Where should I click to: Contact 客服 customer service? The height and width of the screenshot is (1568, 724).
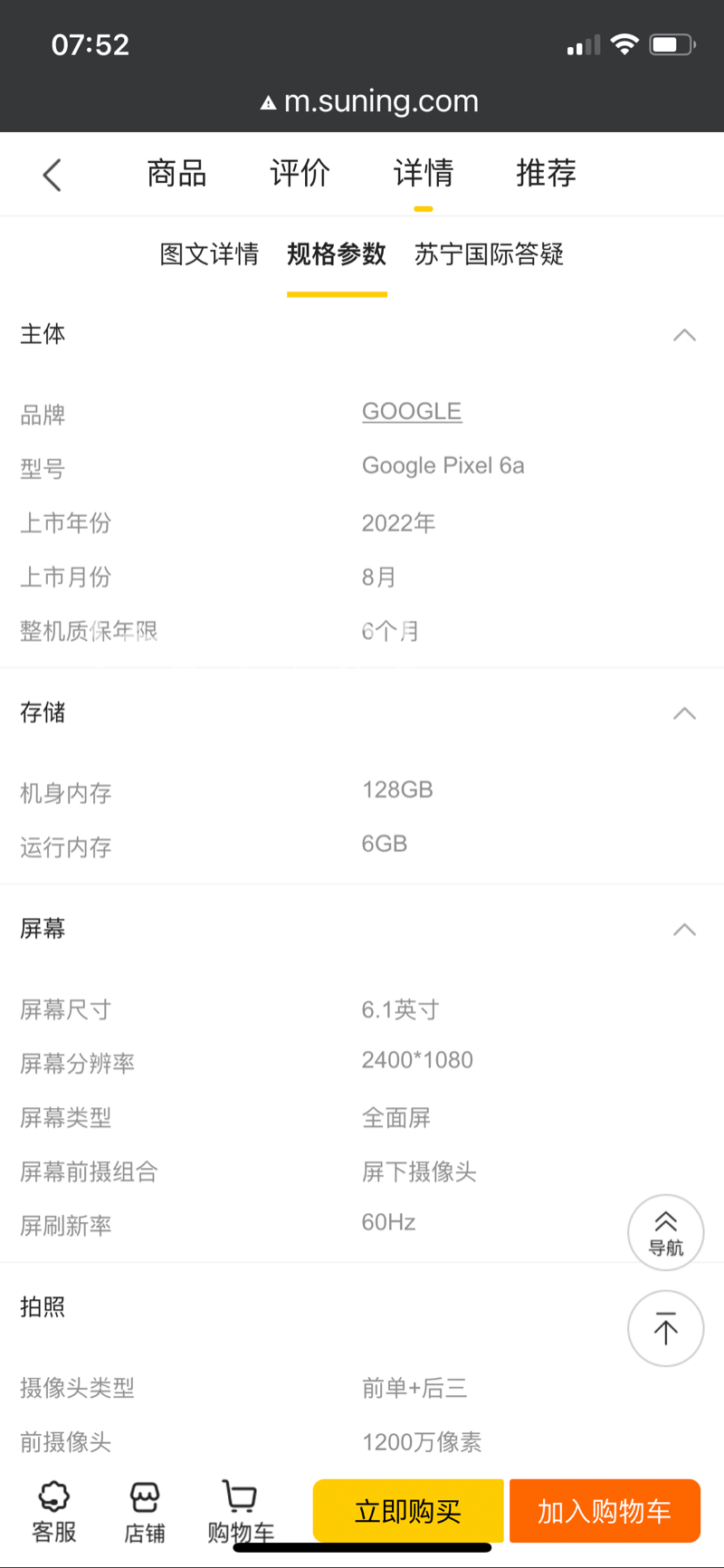point(54,1512)
